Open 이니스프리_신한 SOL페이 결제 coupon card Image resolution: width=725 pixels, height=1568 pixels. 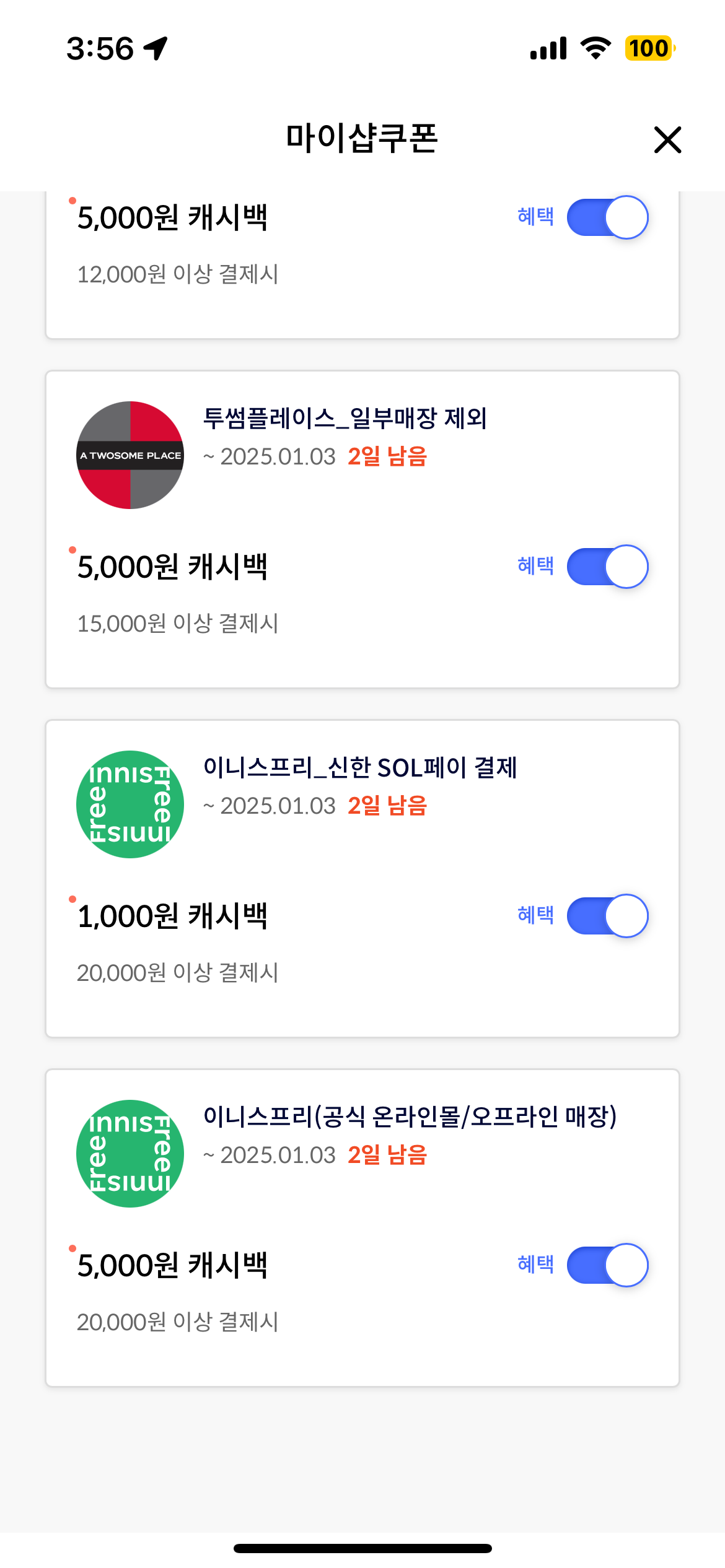pos(362,879)
